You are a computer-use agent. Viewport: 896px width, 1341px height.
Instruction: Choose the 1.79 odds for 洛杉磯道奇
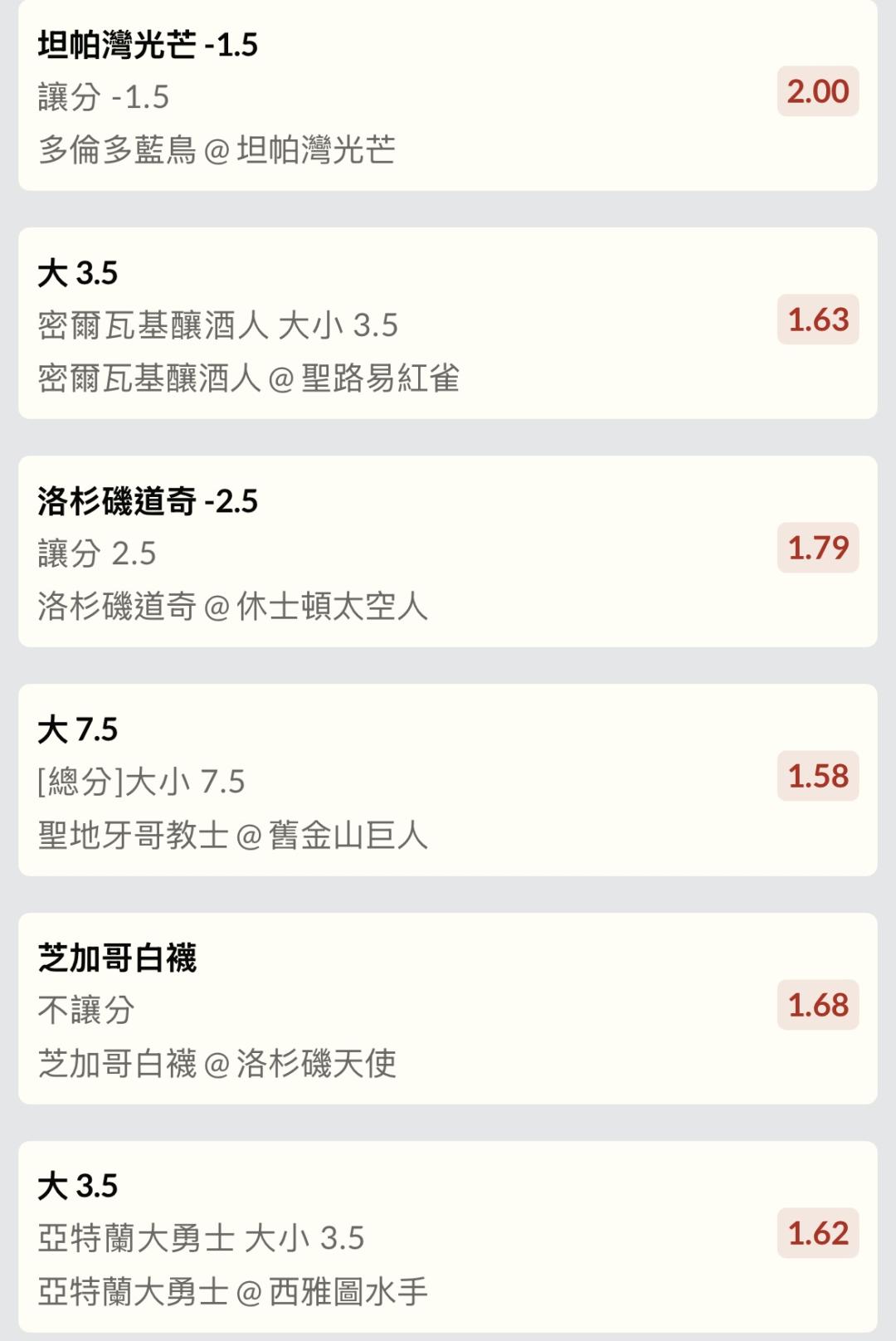point(818,548)
